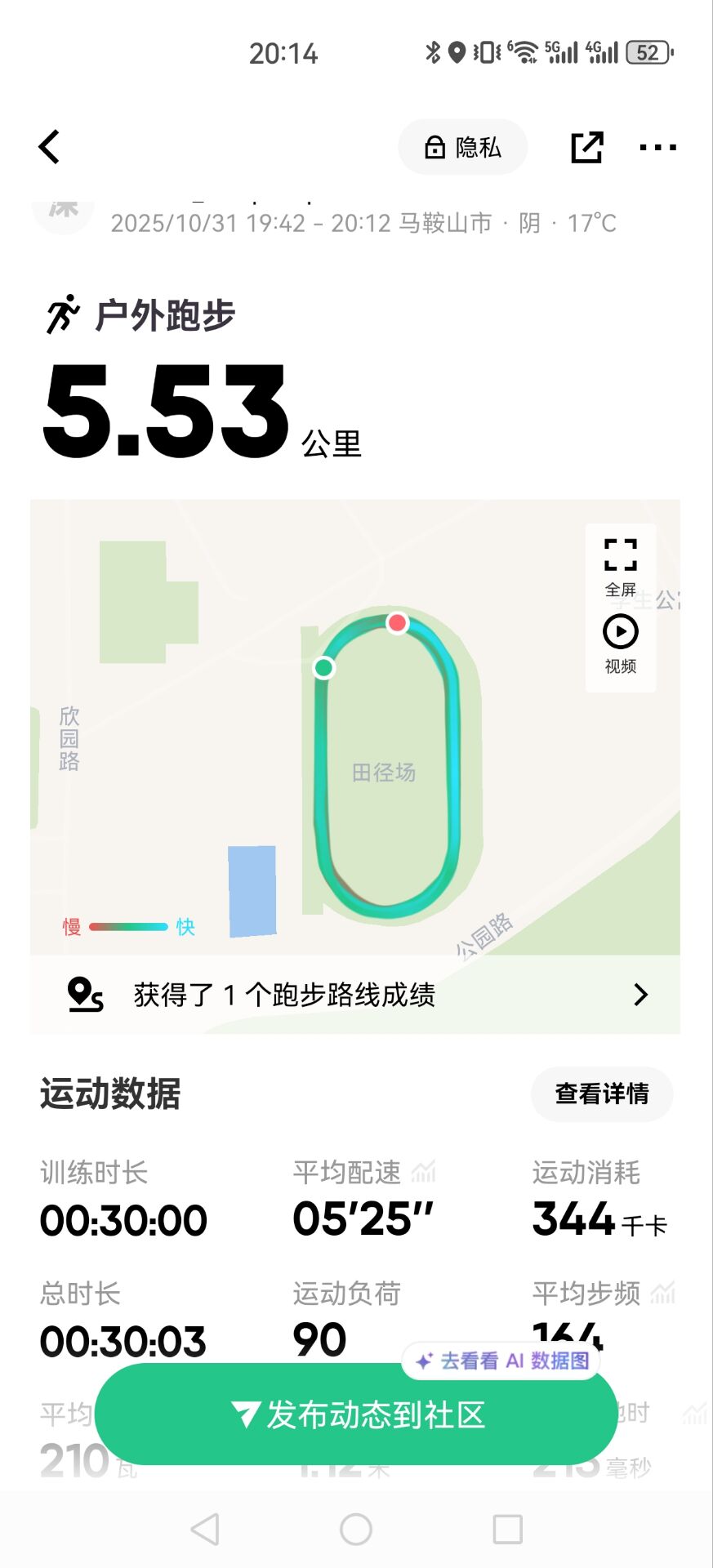Expand the route map to 全屏
This screenshot has height=1568, width=713.
(x=621, y=567)
